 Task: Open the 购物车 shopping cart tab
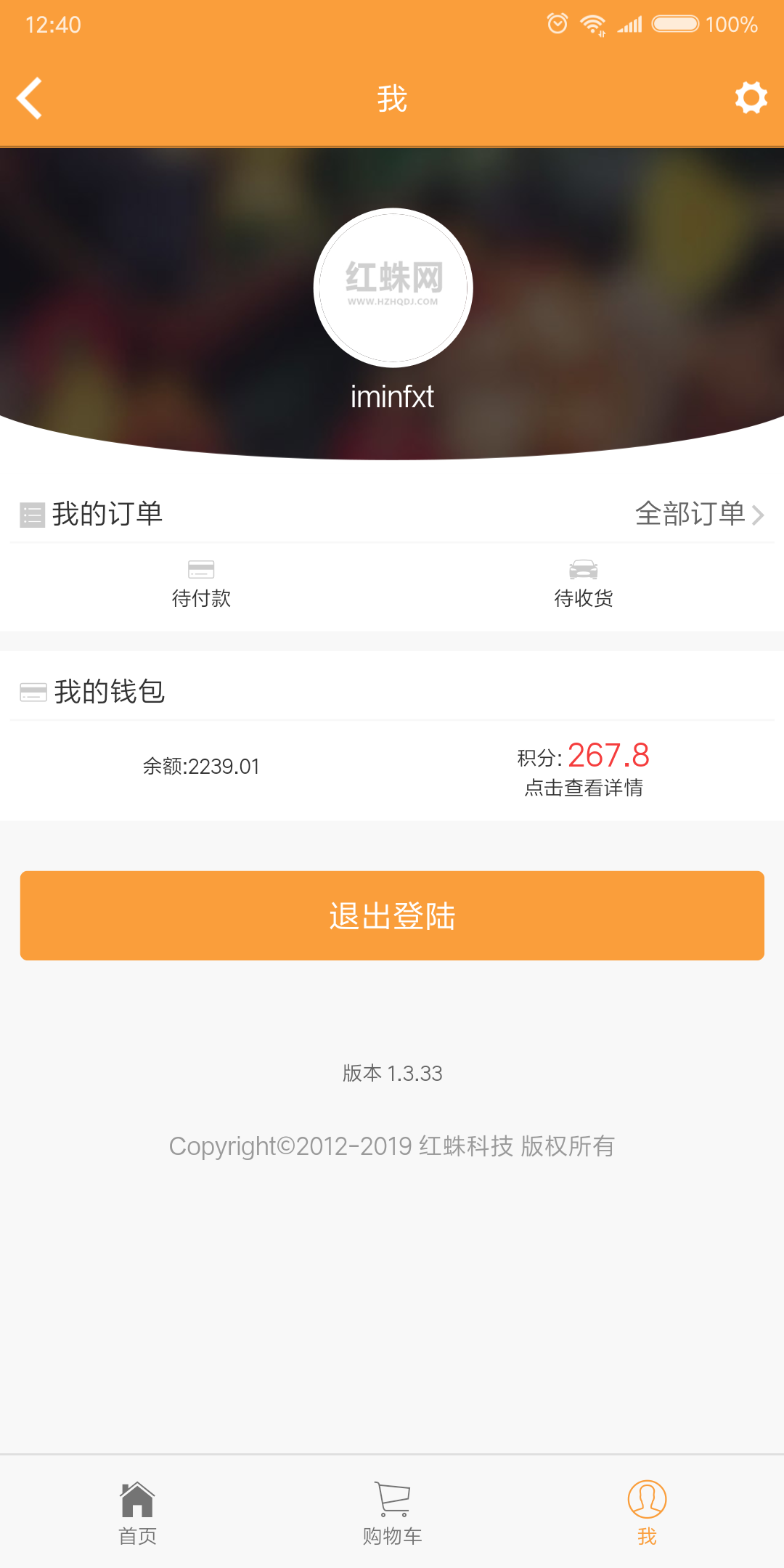[x=392, y=1513]
